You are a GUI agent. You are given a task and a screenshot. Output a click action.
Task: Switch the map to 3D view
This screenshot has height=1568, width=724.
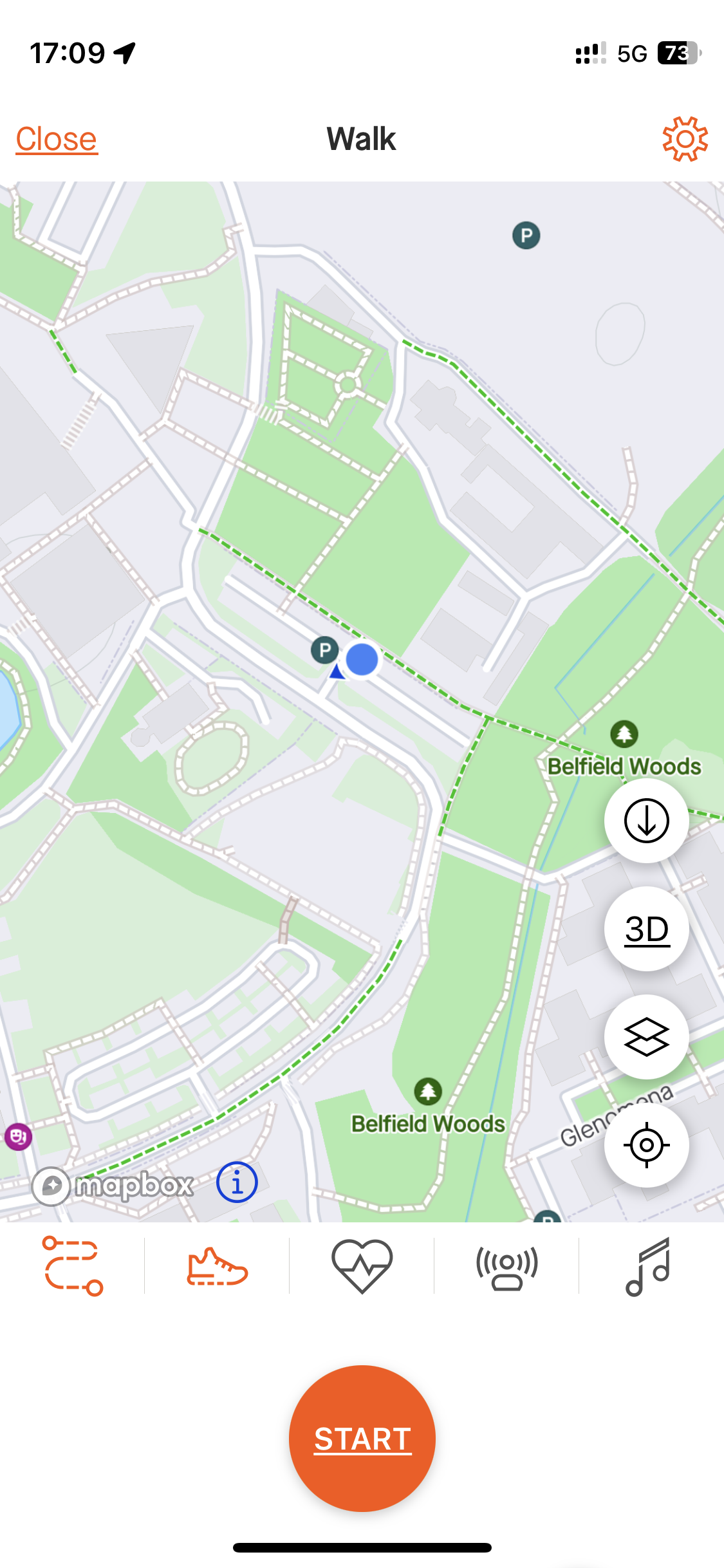(x=646, y=929)
